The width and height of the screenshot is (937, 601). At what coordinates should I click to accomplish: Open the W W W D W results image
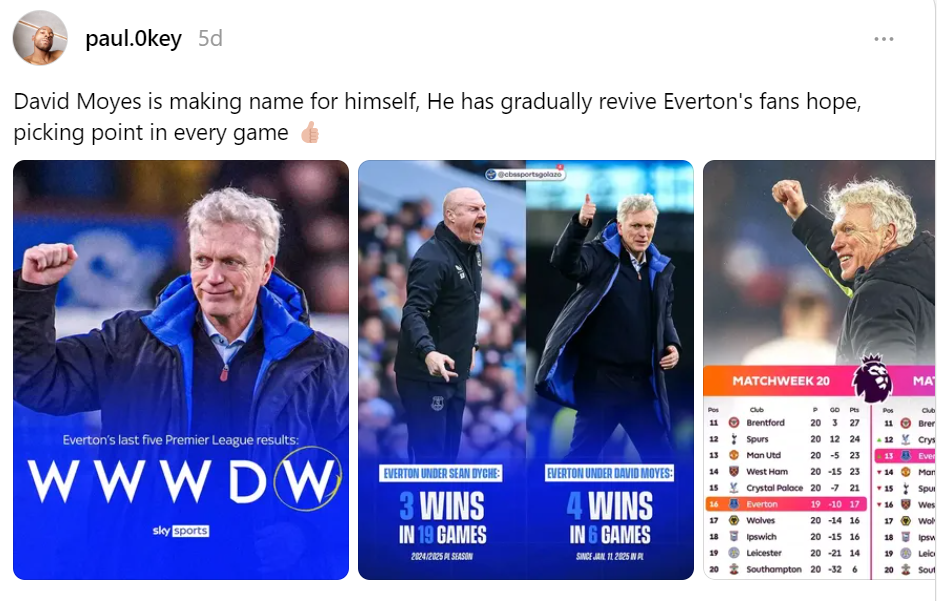[x=181, y=370]
